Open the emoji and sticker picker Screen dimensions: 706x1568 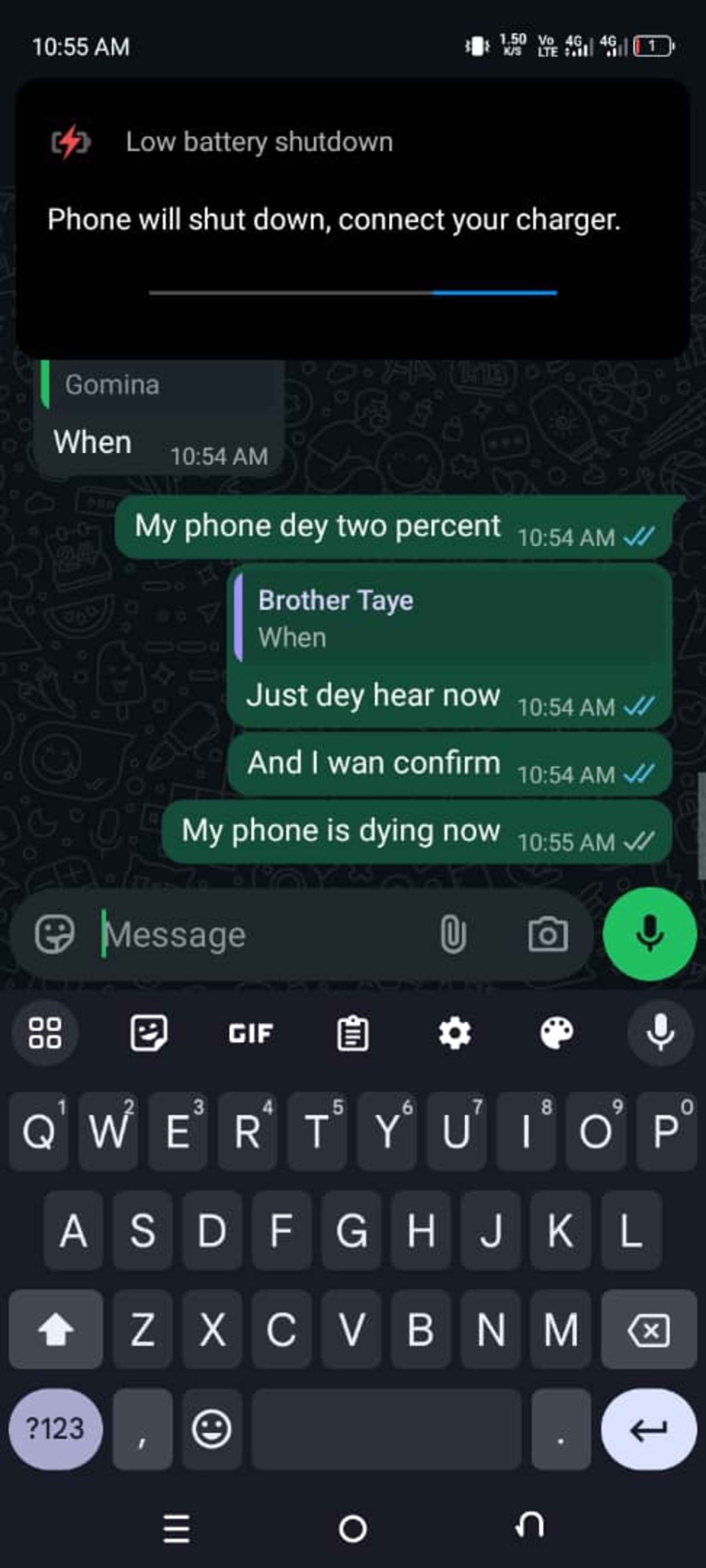click(x=54, y=934)
